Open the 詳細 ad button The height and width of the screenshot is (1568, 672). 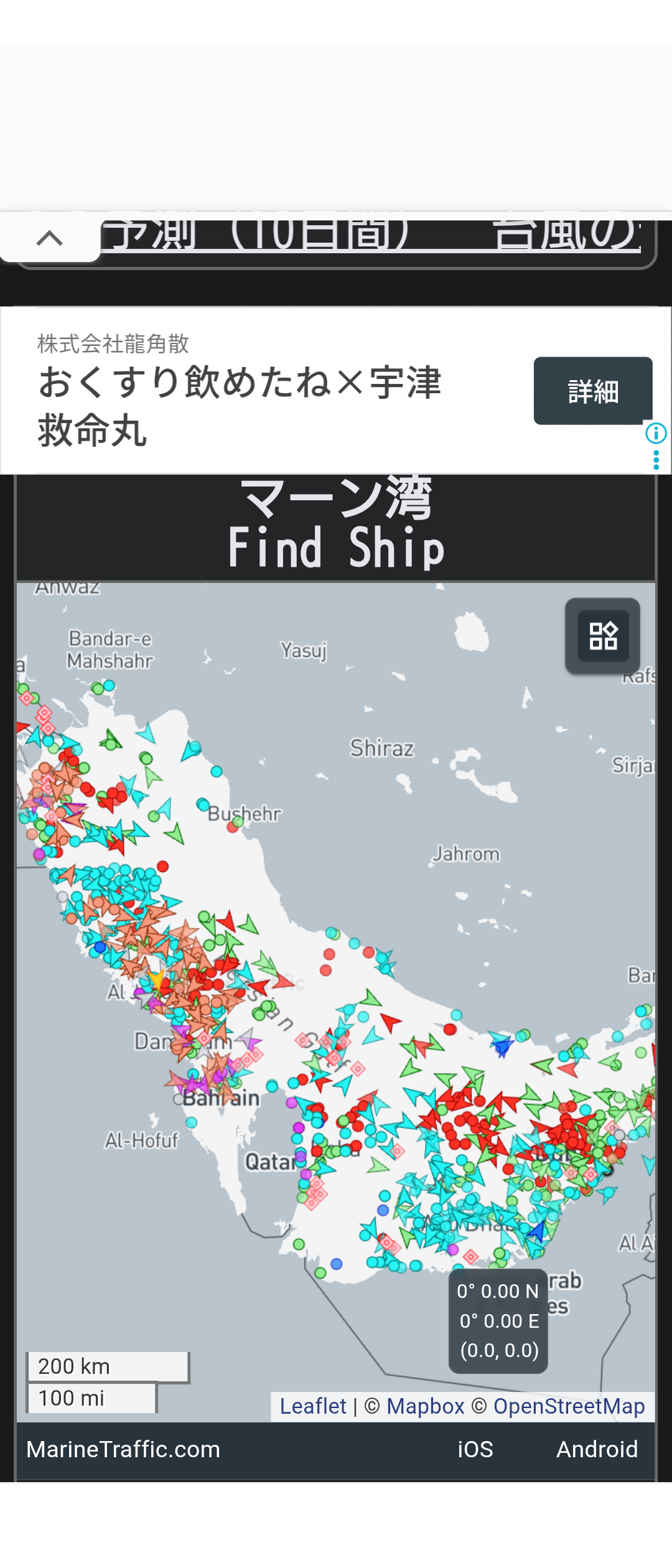(x=592, y=391)
